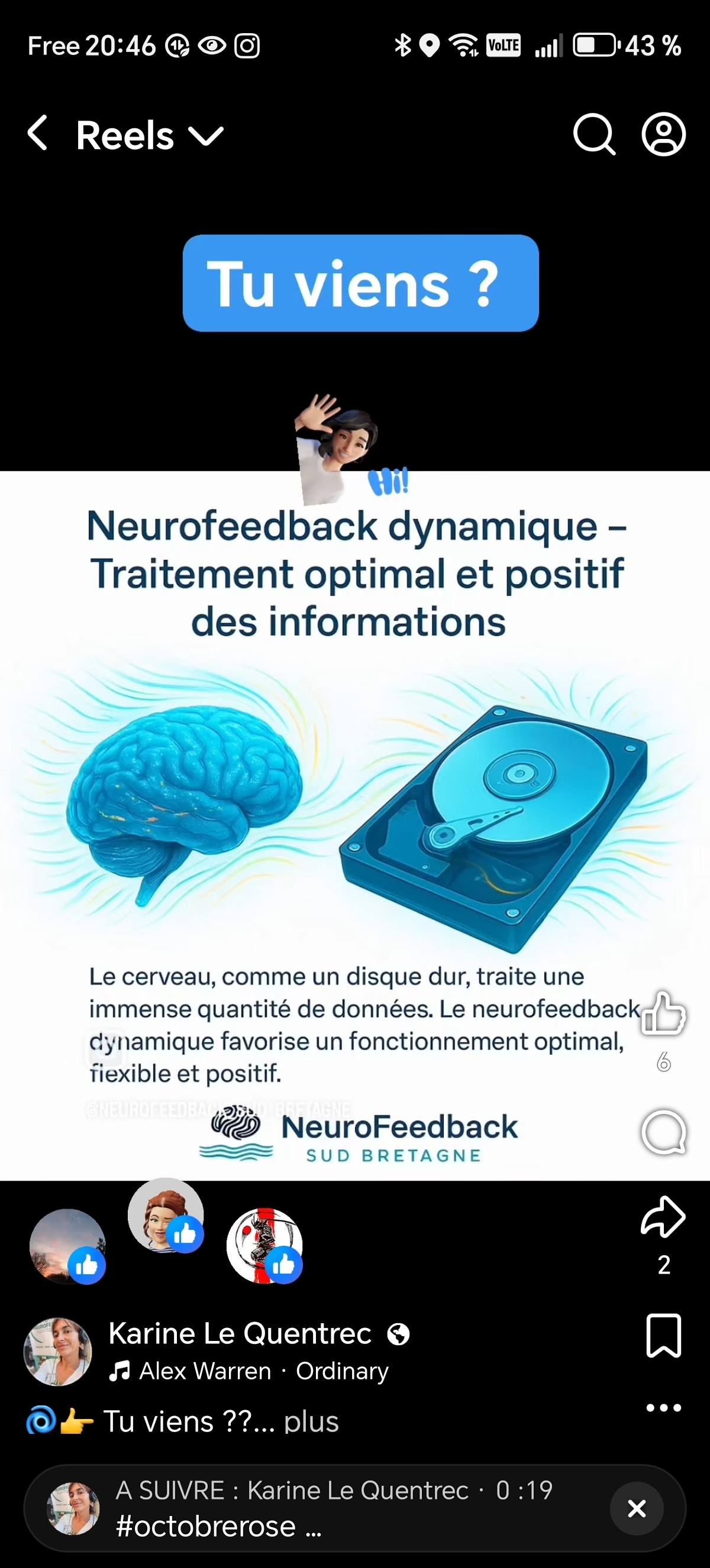Expand the caption with plus
This screenshot has width=710, height=1568.
311,1422
